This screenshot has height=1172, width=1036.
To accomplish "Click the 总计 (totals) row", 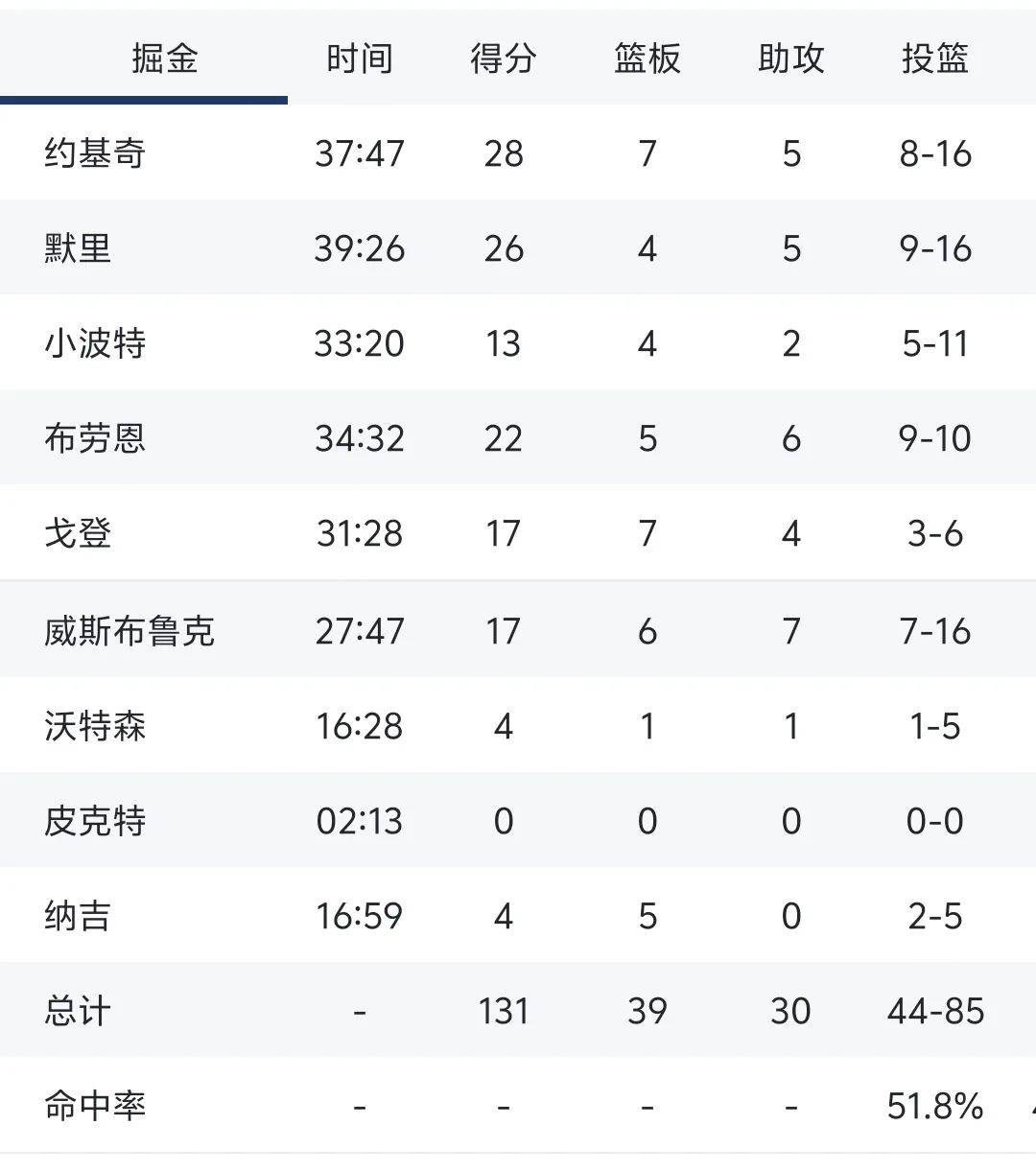I will click(77, 1010).
